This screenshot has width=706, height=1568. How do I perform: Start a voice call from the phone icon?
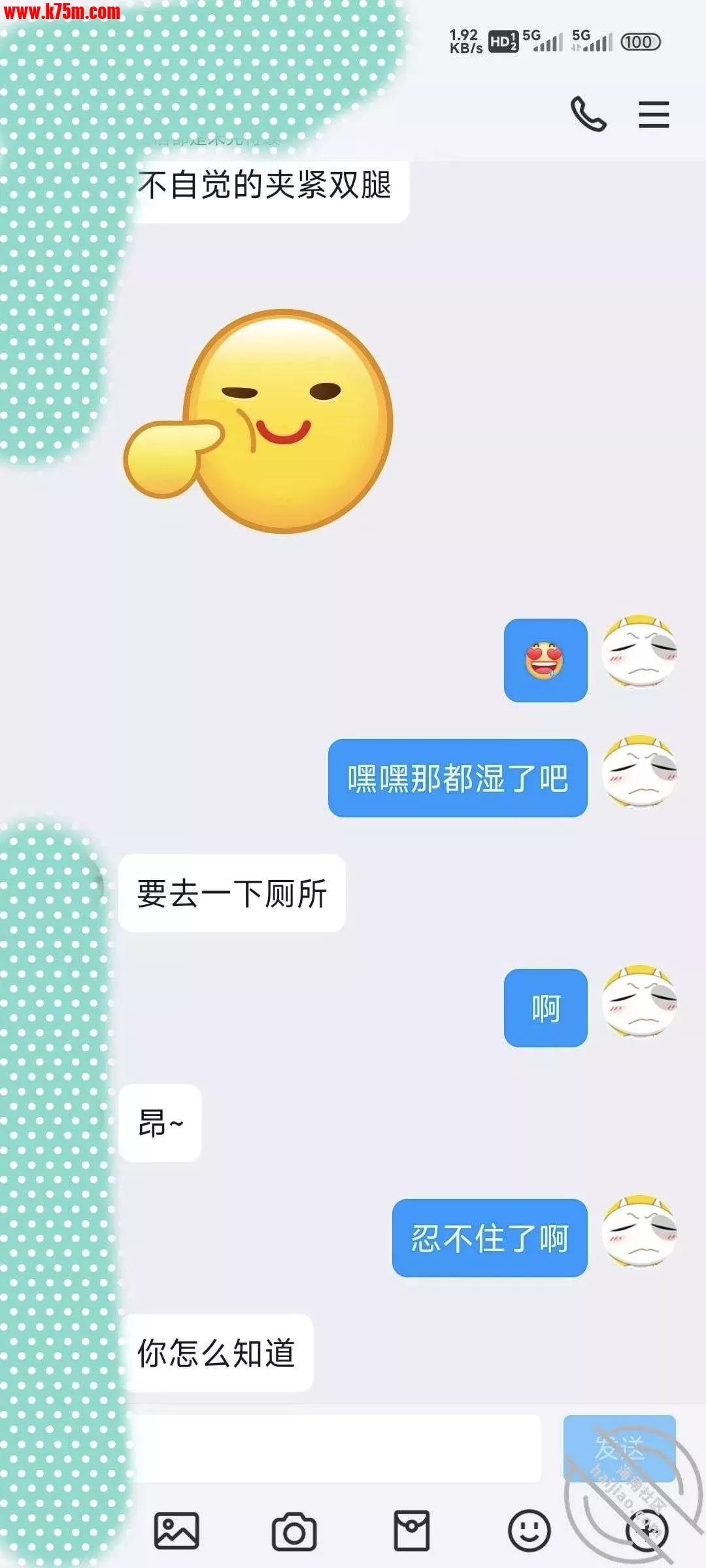point(588,114)
